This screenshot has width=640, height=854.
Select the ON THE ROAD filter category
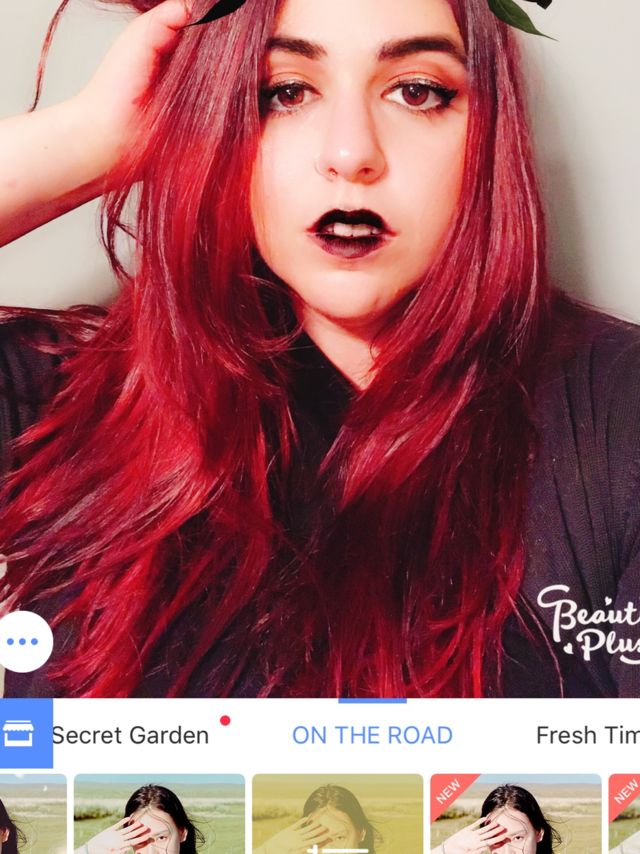(x=373, y=735)
